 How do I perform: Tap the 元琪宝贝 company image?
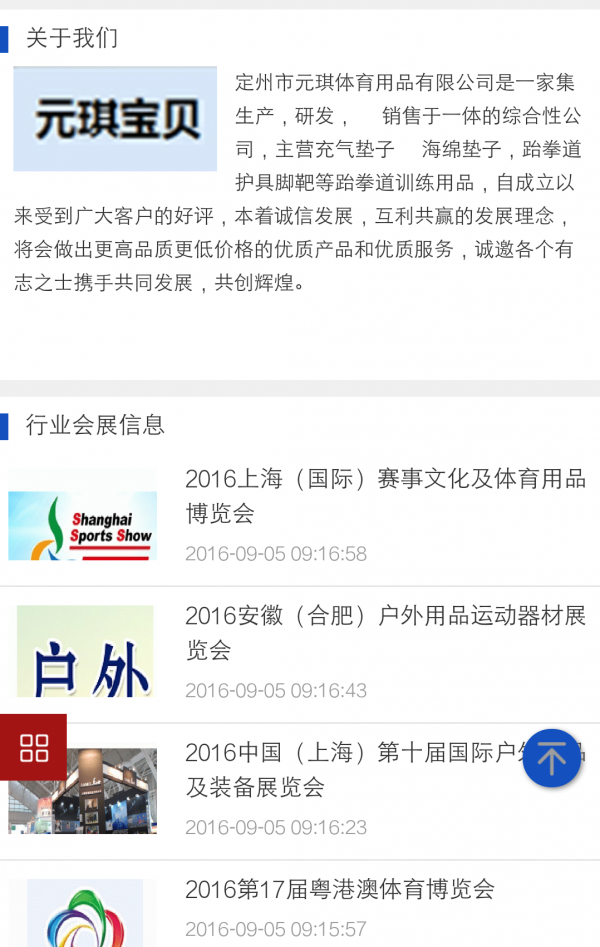(115, 119)
